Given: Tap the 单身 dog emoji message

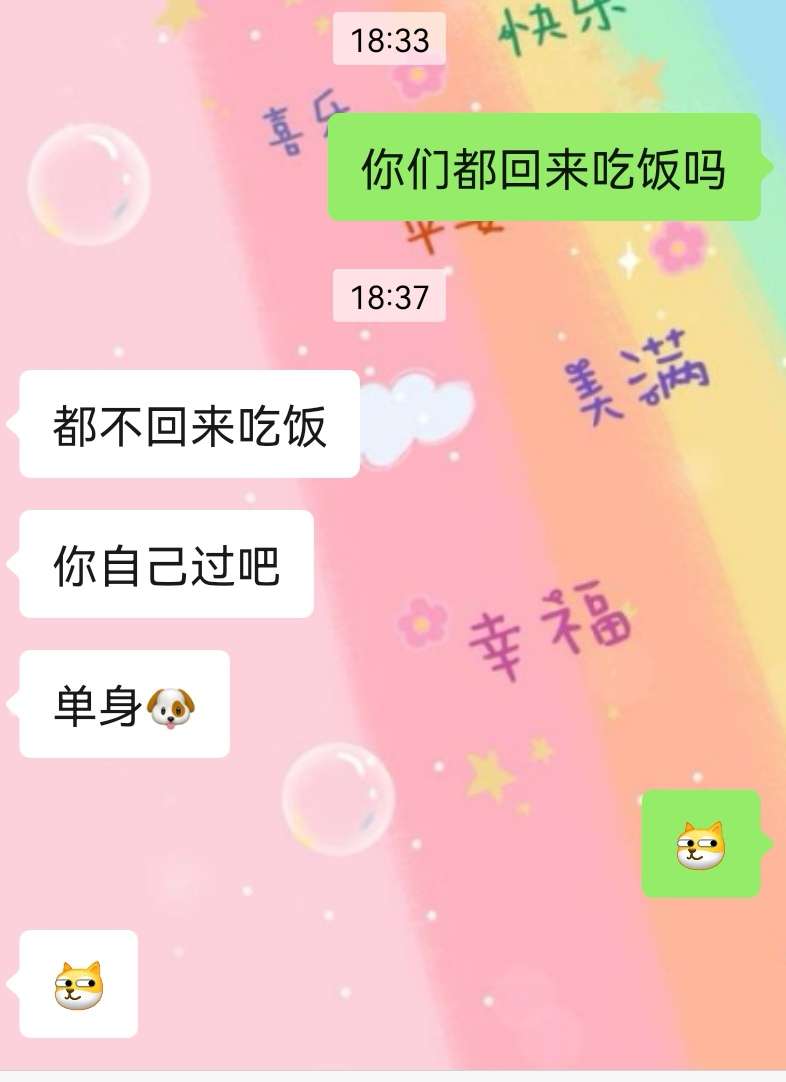Looking at the screenshot, I should tap(125, 705).
